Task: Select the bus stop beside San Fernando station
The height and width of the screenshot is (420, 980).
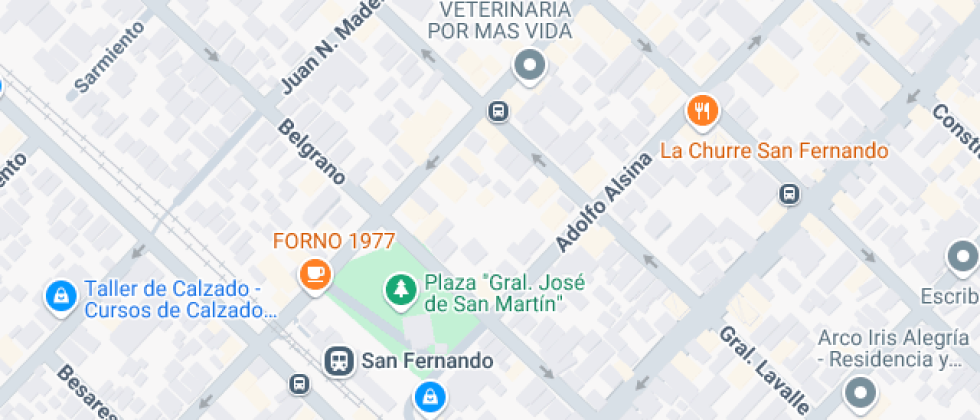Action: coord(299,383)
